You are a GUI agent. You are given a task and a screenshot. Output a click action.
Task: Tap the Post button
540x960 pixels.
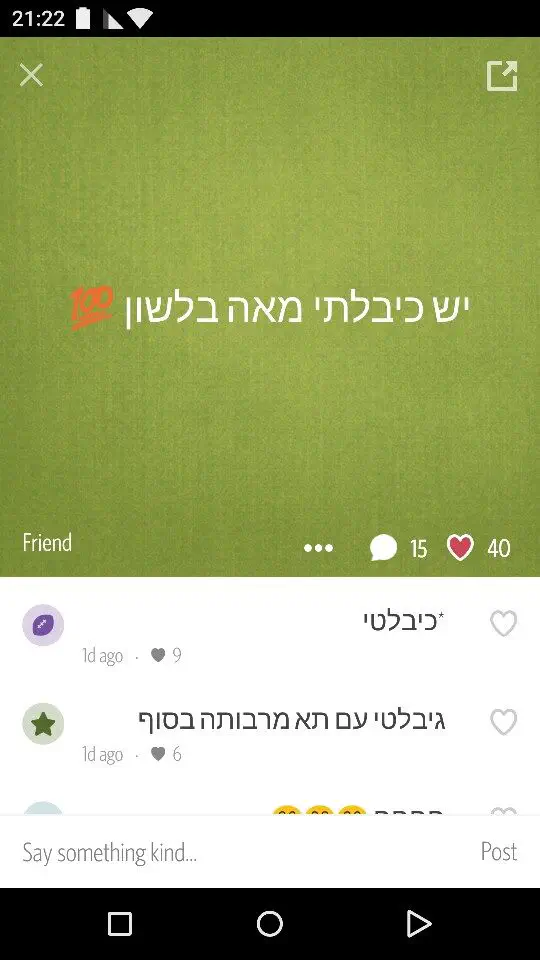[x=499, y=852]
